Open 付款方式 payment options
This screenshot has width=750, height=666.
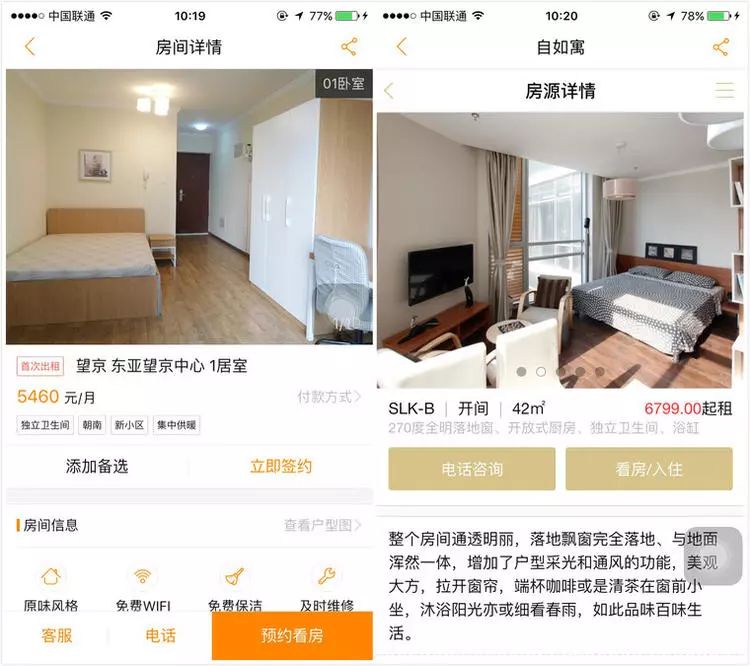[329, 396]
